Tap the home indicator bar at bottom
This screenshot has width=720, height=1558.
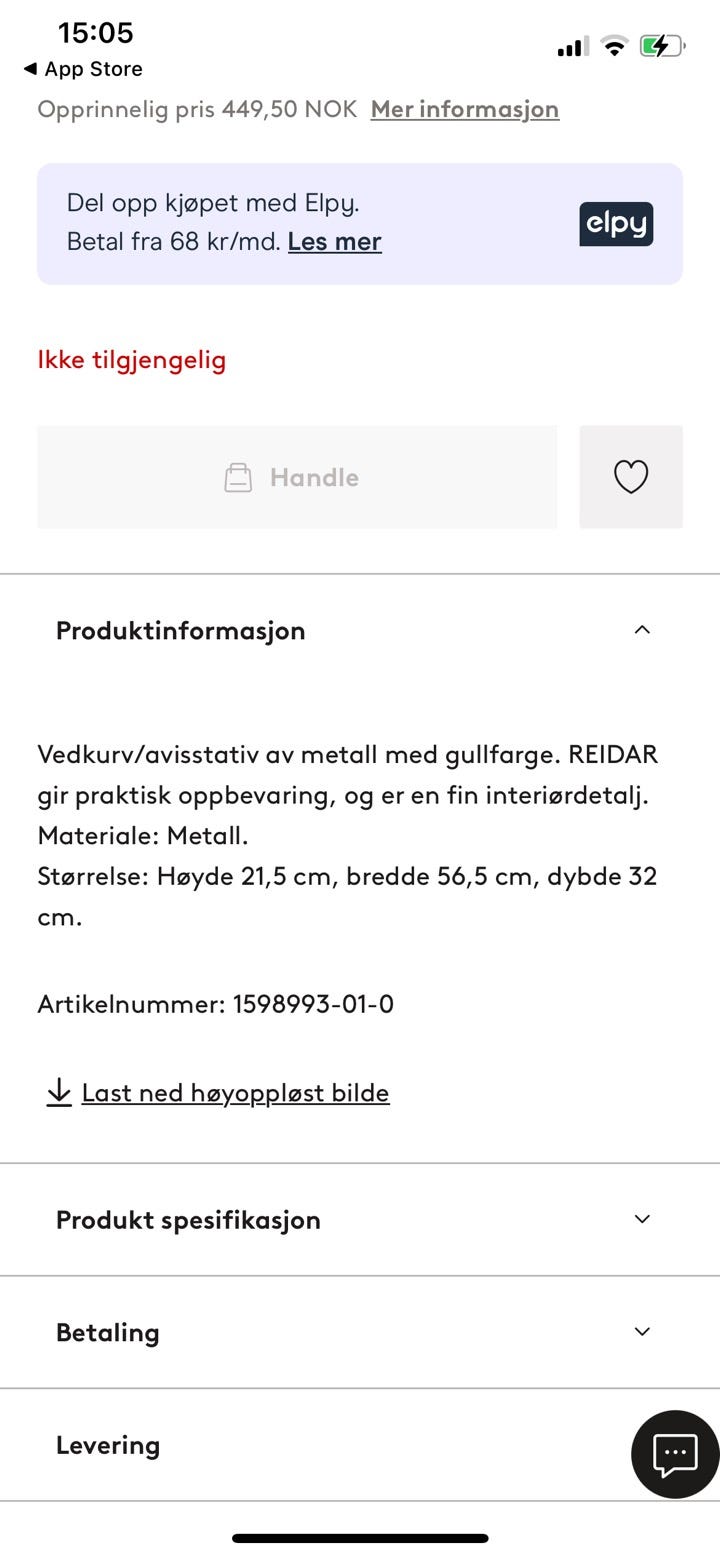[360, 1539]
